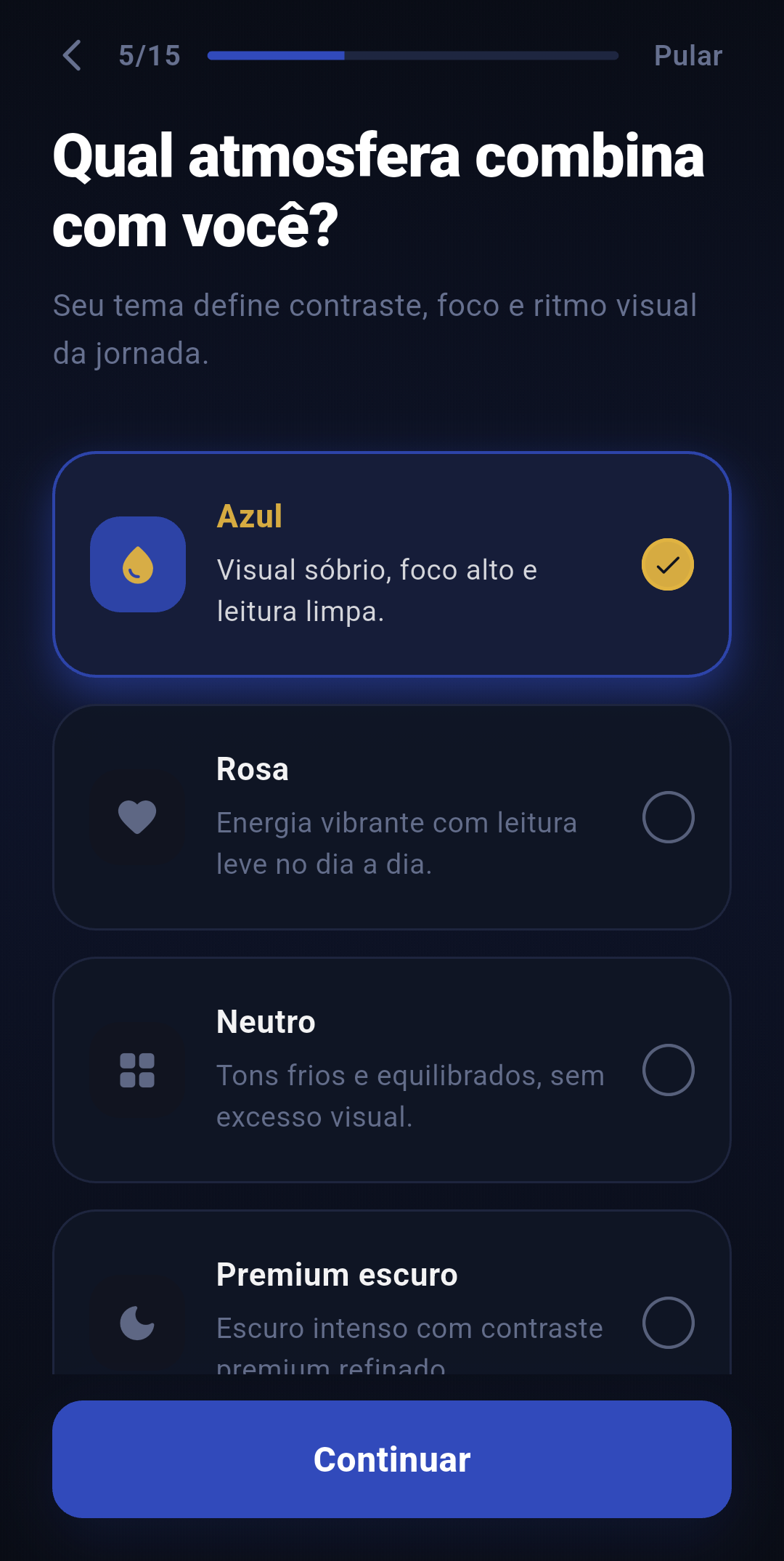Tap the grid icon on the Neutro card
The height and width of the screenshot is (1561, 784).
click(x=137, y=1069)
